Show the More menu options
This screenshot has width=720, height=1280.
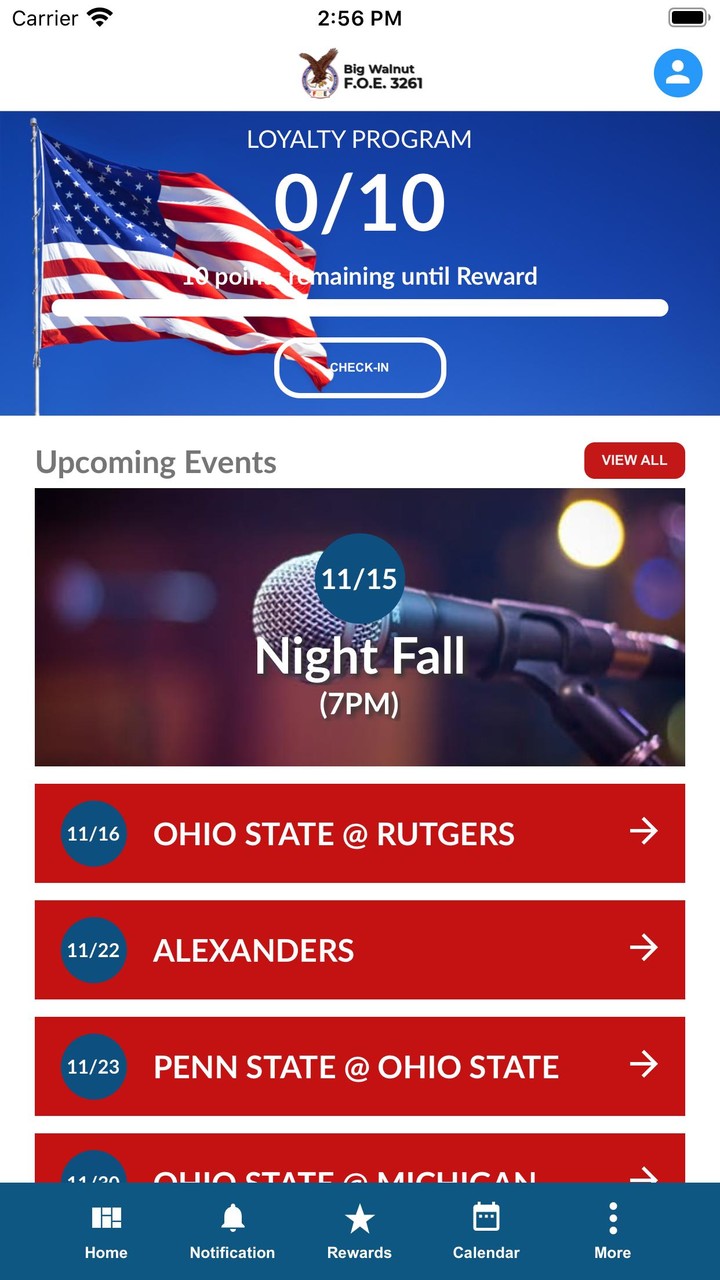pos(612,1231)
